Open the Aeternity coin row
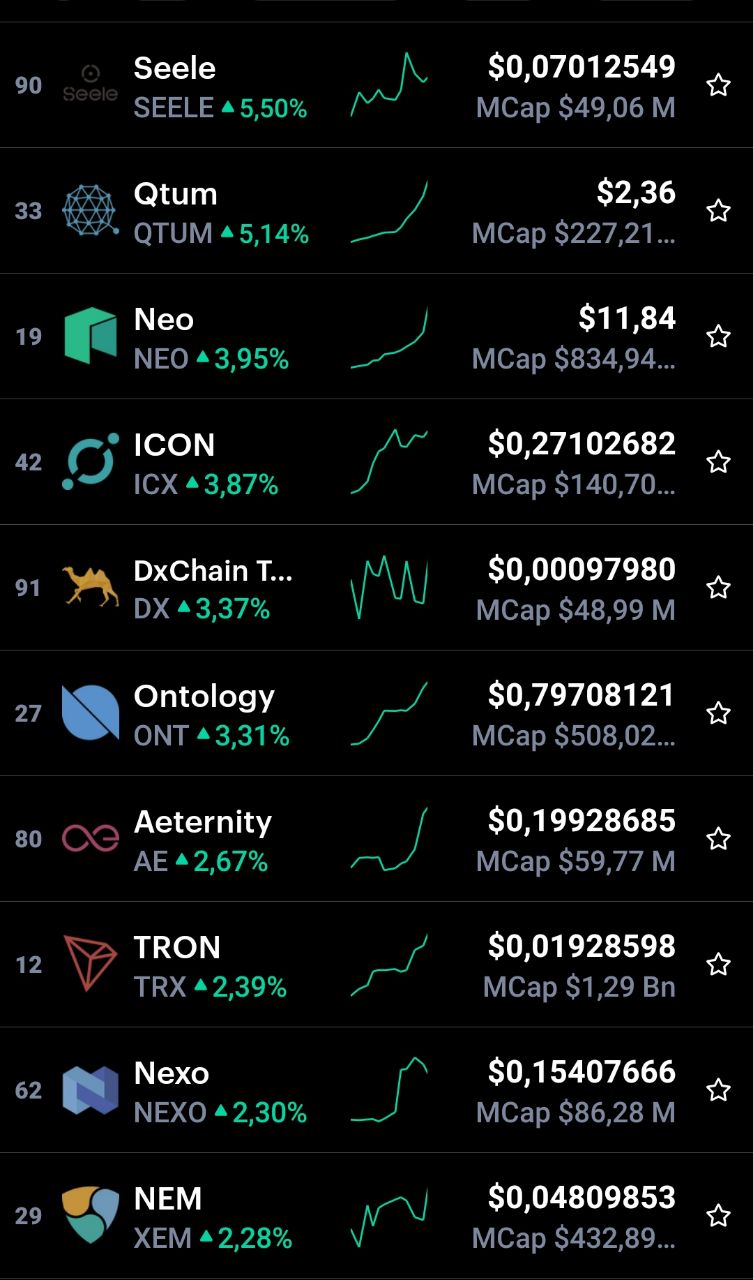This screenshot has width=753, height=1280. coord(376,839)
